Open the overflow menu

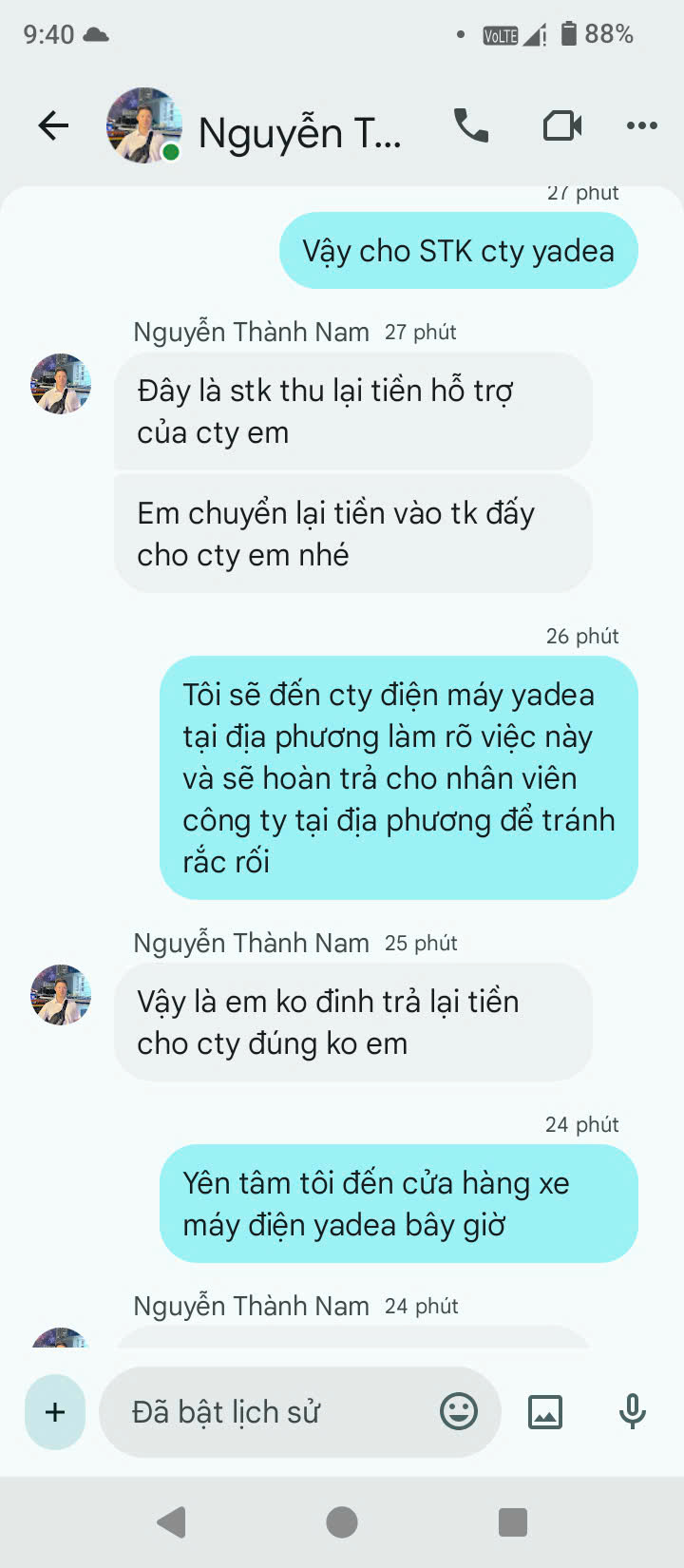(x=642, y=125)
